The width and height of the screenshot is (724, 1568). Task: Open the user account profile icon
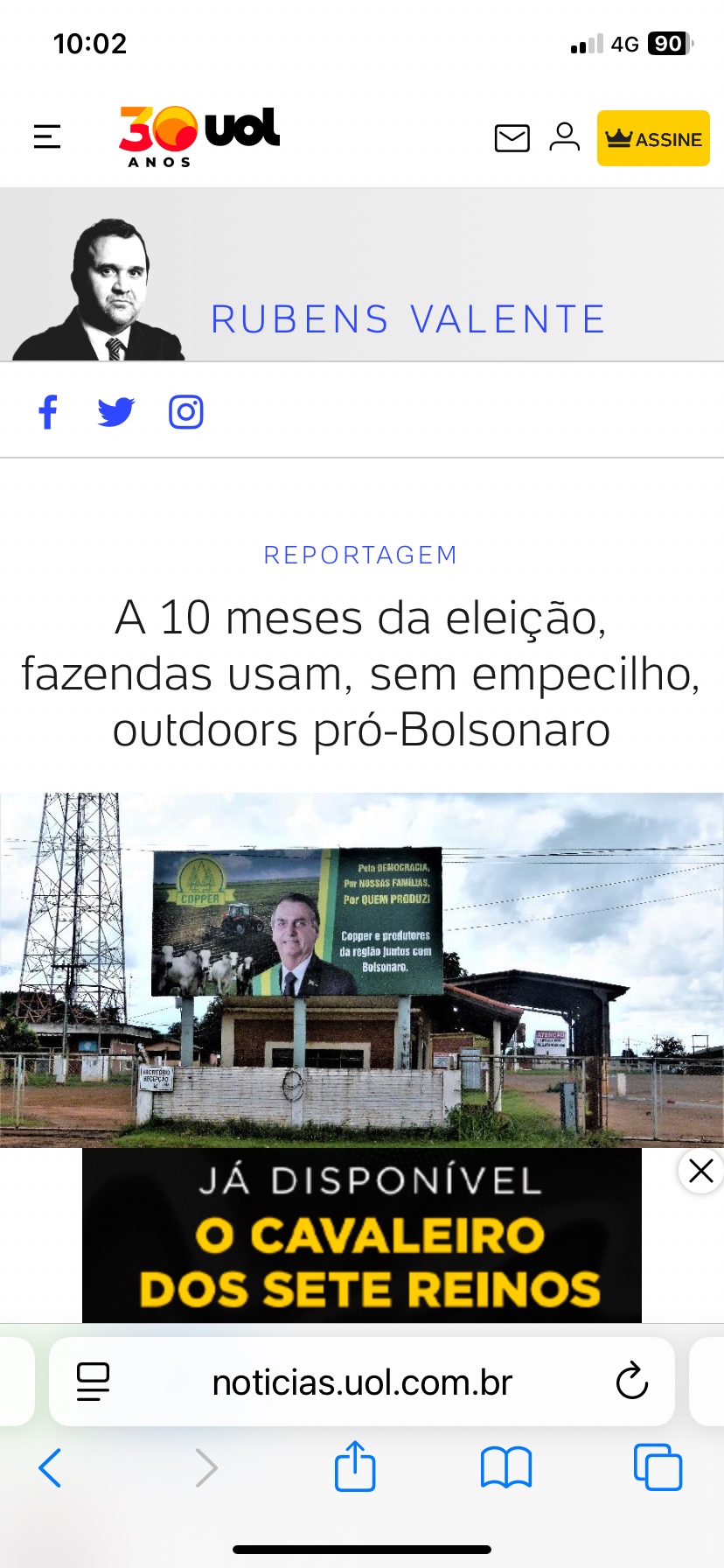point(565,137)
